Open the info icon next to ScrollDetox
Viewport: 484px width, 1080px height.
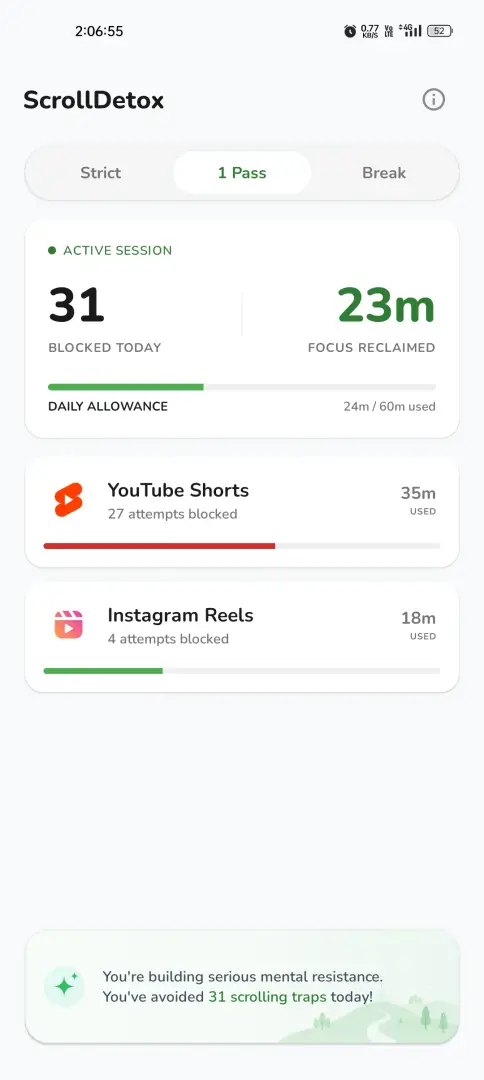(433, 100)
